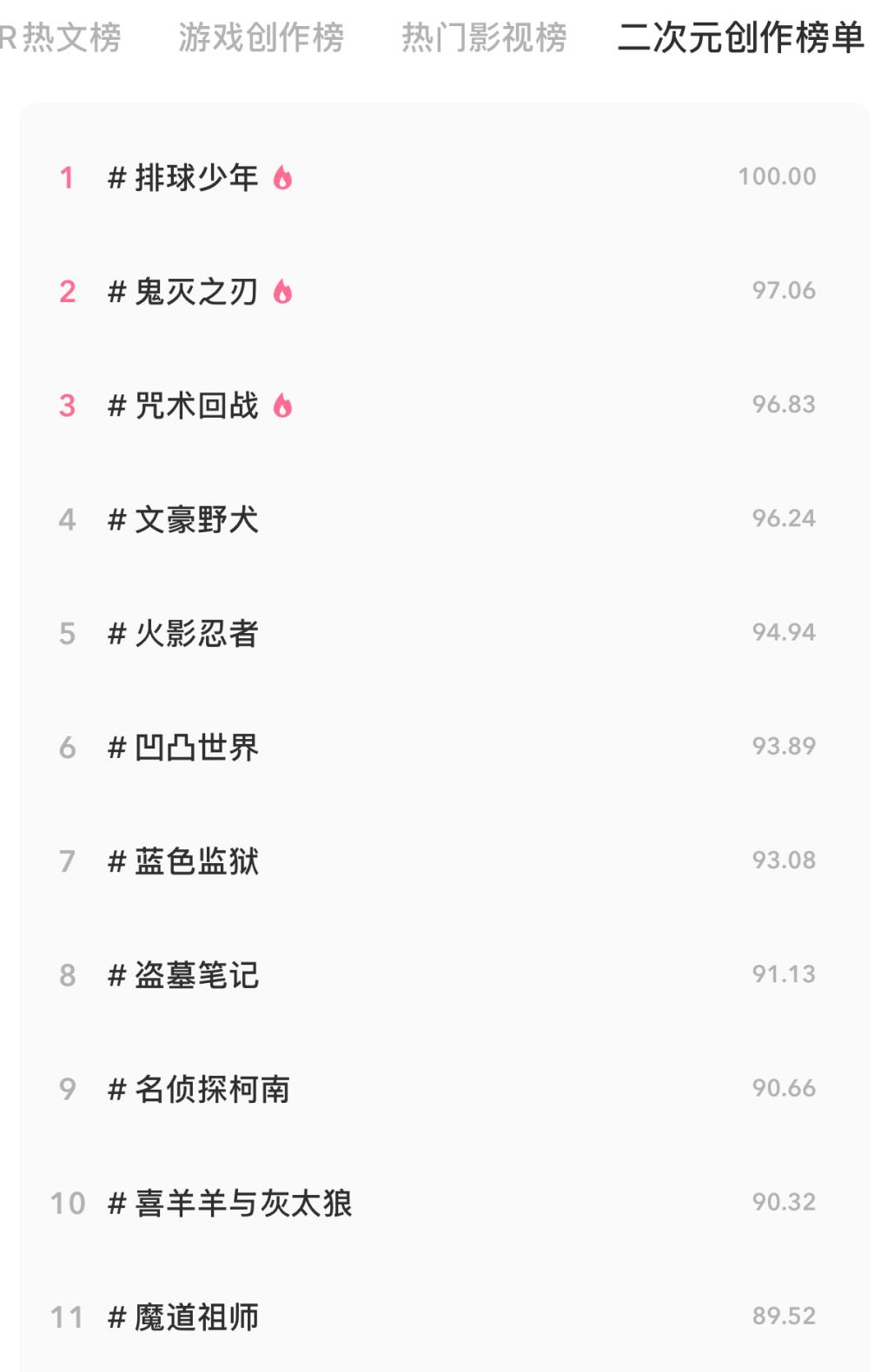The width and height of the screenshot is (881, 1372).
Task: View the #咒术回战 topic
Action: coord(195,406)
